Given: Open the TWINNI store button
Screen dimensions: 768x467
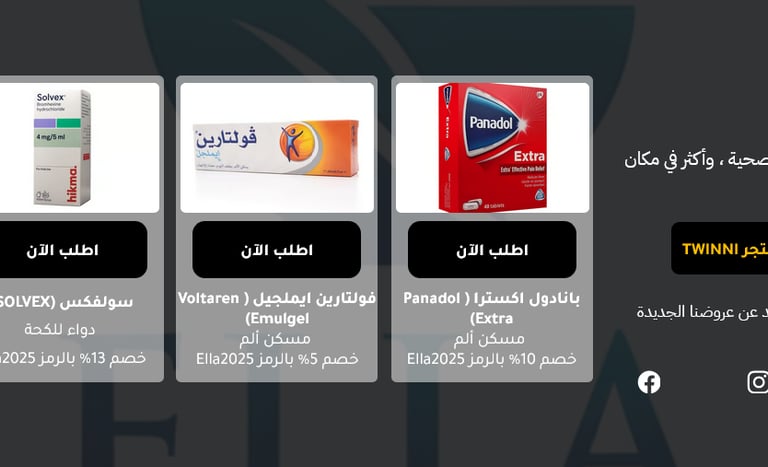Looking at the screenshot, I should click(720, 248).
